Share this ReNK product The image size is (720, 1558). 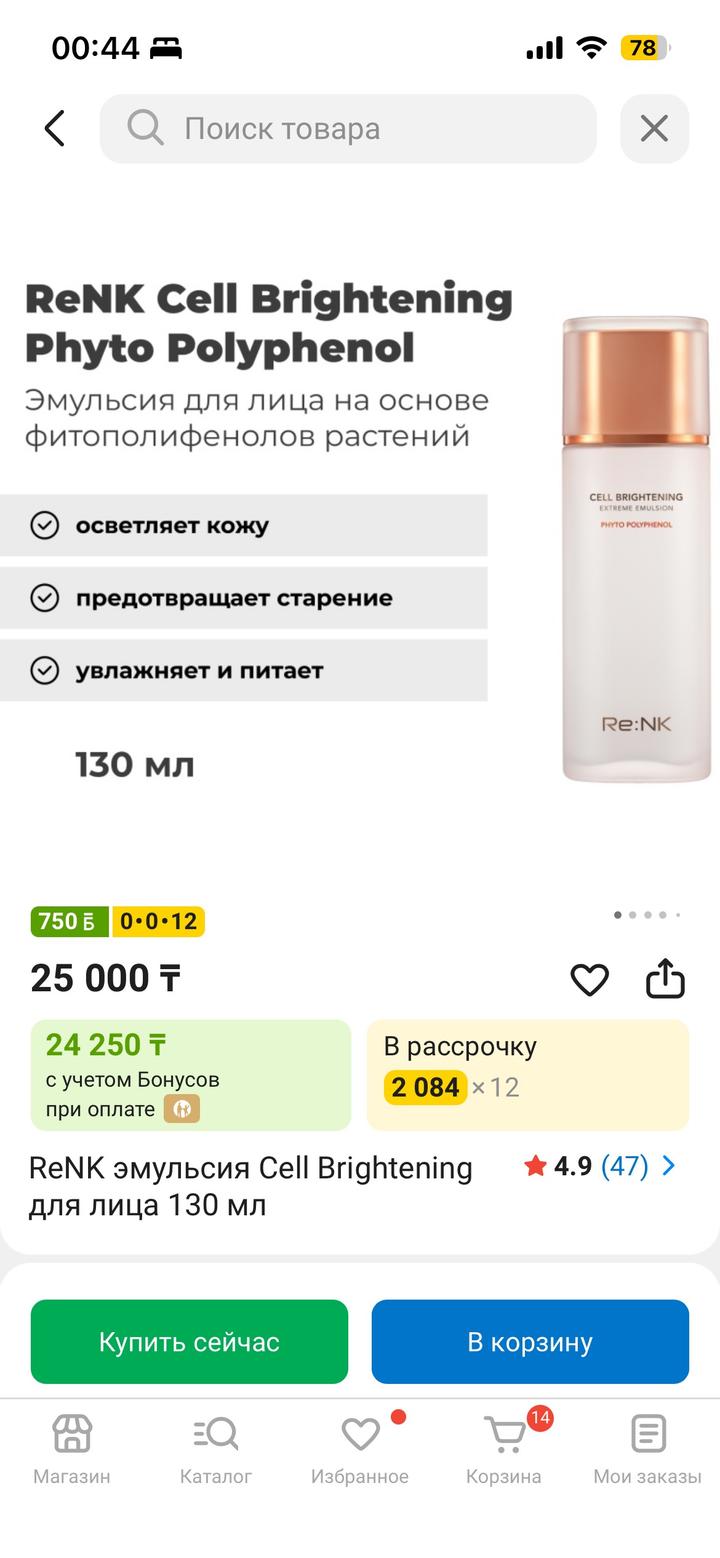[x=665, y=979]
